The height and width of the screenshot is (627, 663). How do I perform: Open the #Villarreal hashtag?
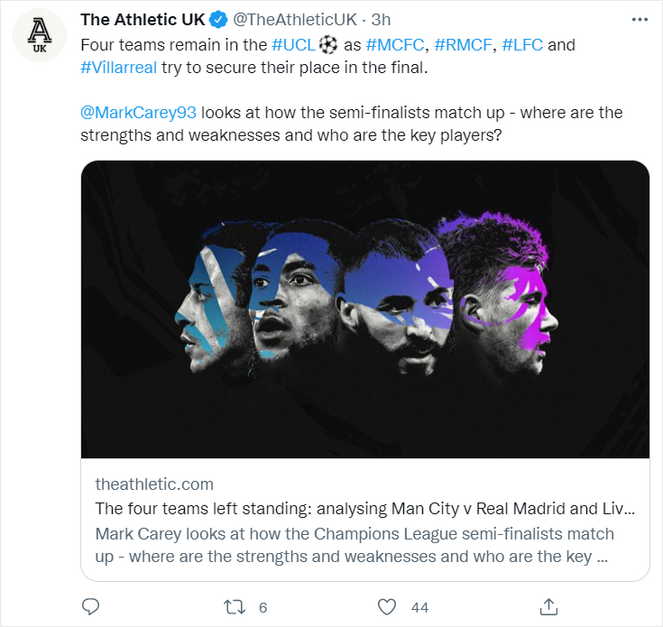coord(119,71)
